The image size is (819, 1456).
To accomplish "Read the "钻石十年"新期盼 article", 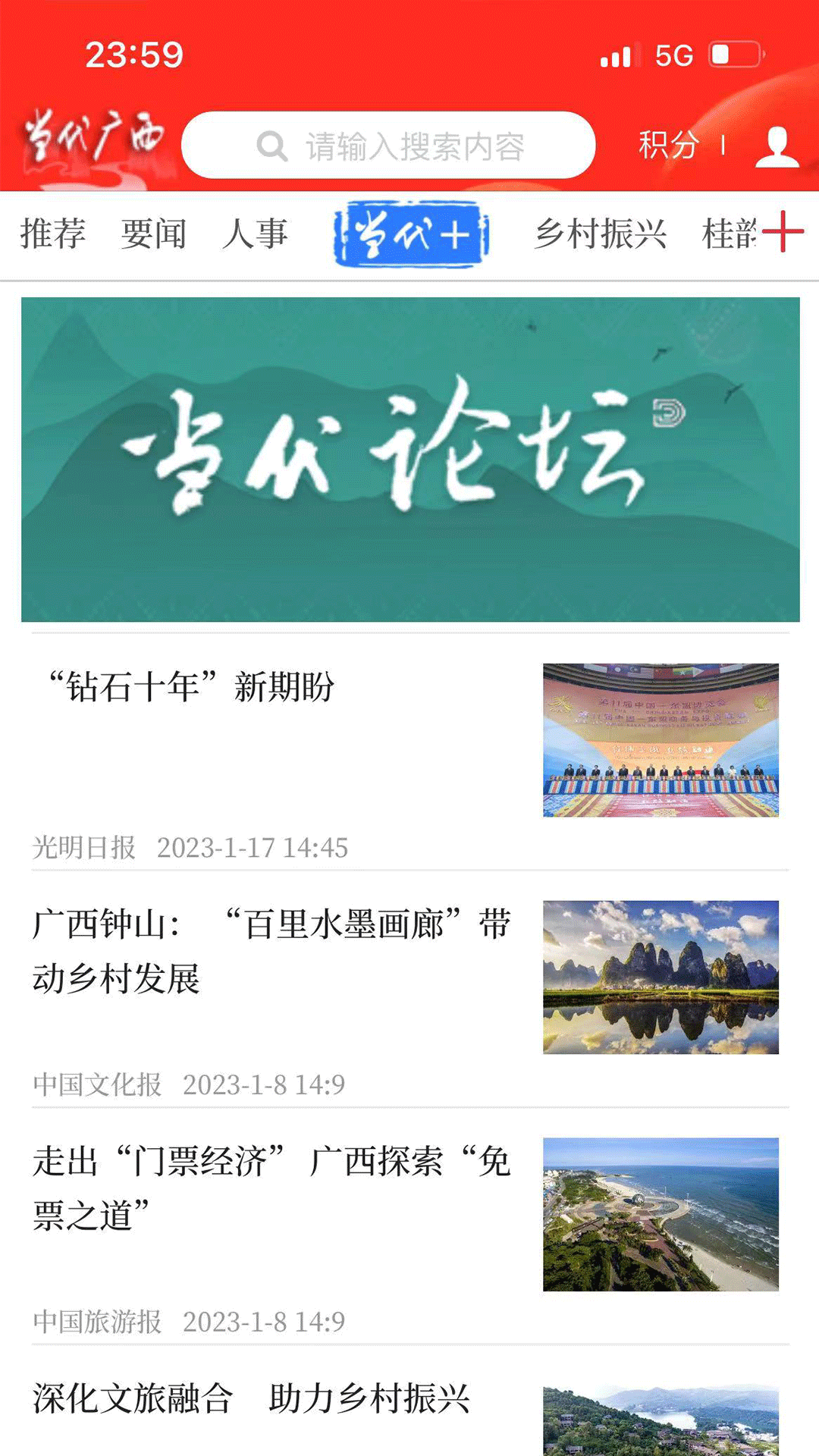I will coord(193,686).
